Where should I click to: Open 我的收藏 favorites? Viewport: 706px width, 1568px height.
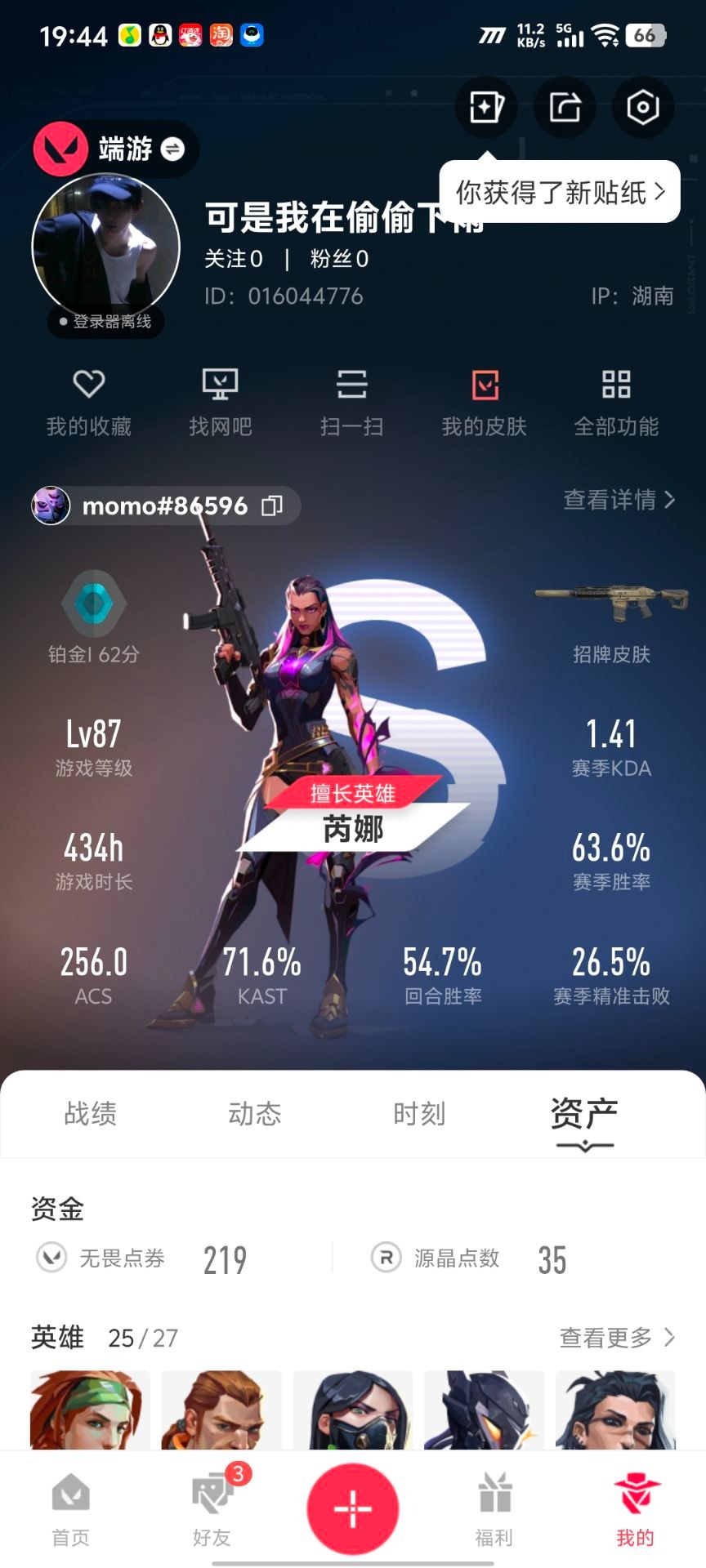pyautogui.click(x=89, y=403)
